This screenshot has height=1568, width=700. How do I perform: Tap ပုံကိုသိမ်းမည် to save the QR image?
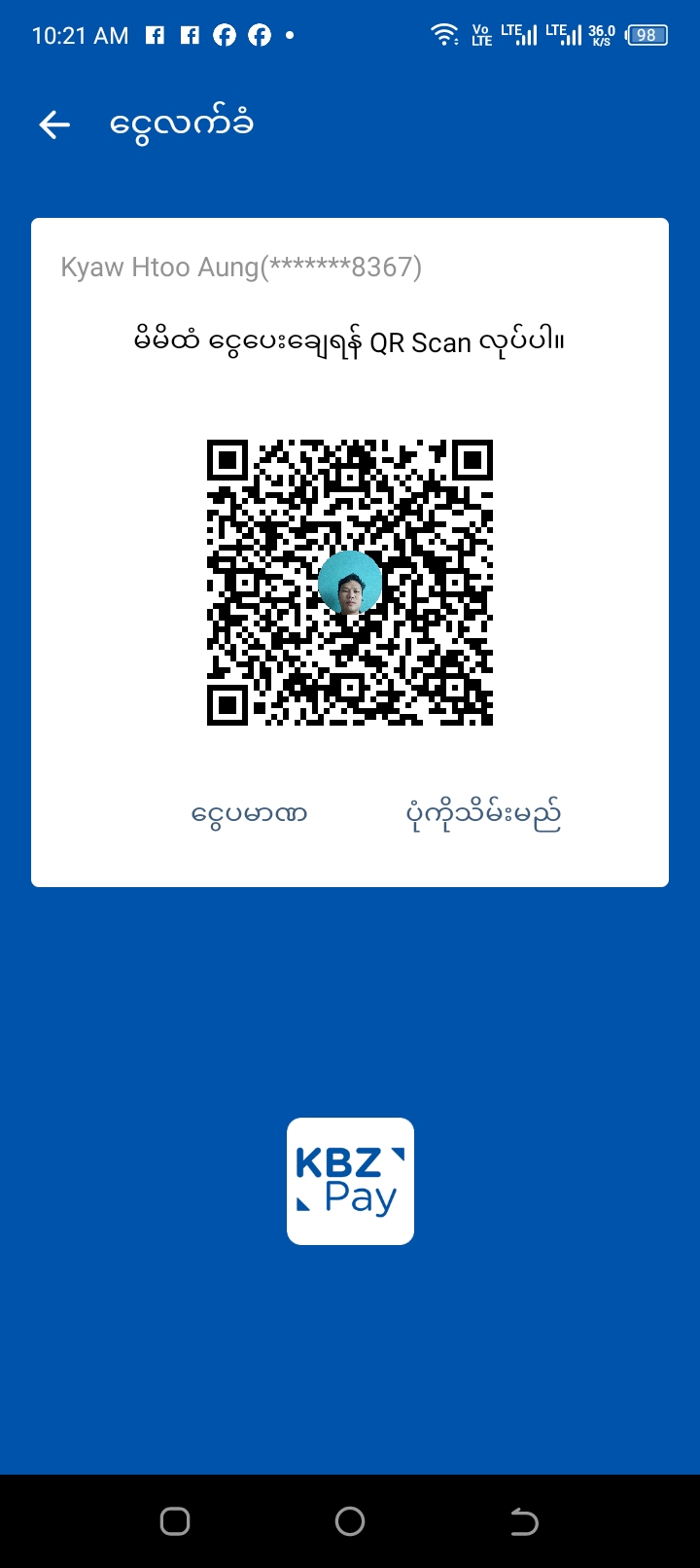(483, 814)
